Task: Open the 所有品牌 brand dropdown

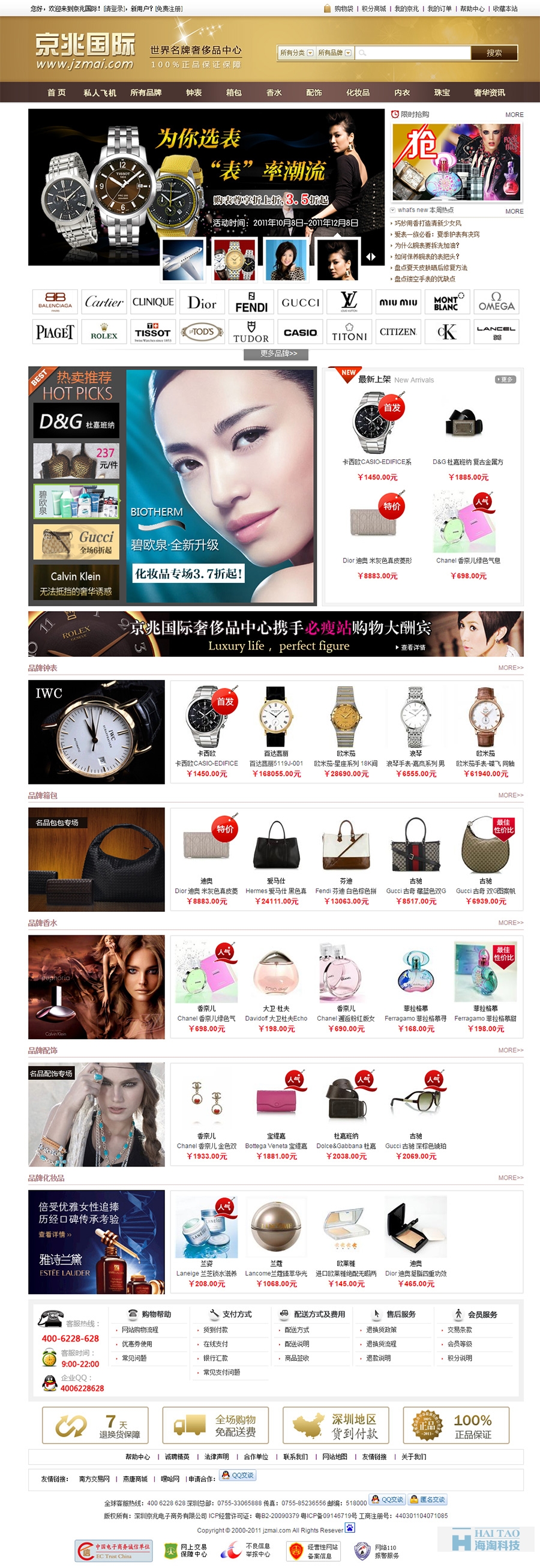Action: 334,53
